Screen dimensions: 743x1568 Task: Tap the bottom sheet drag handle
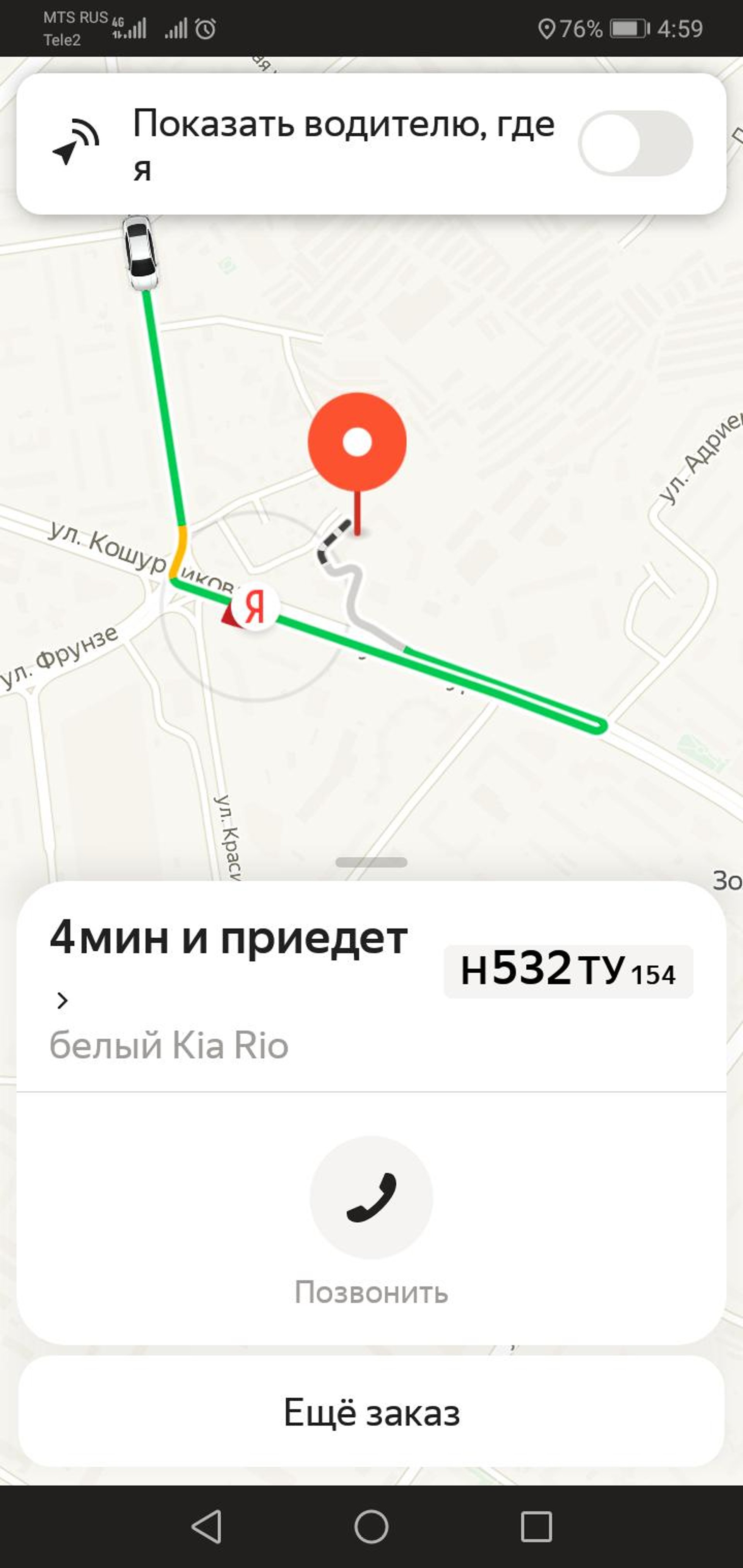coord(371,862)
